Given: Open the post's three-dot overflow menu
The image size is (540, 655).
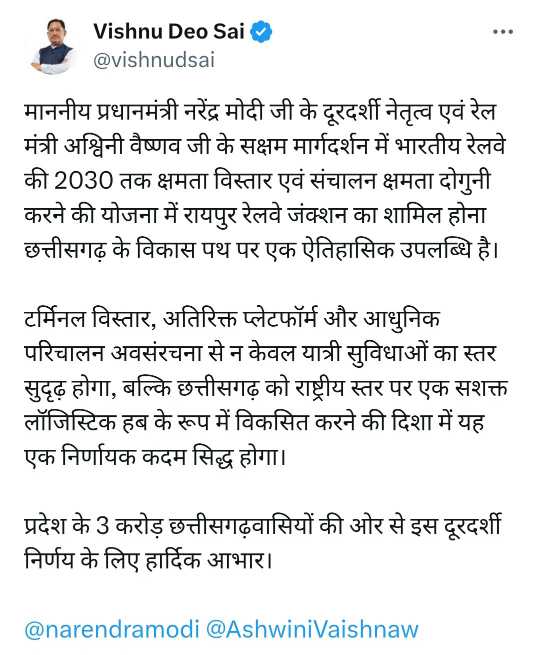Looking at the screenshot, I should click(502, 32).
